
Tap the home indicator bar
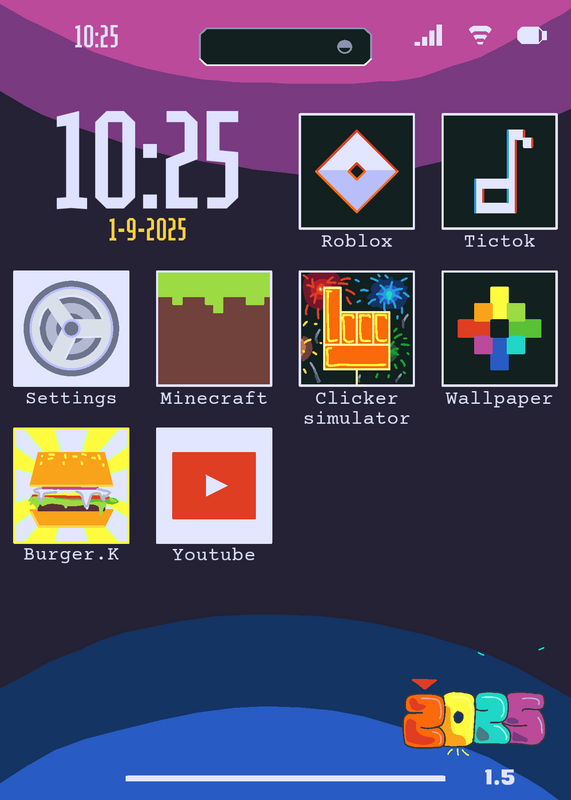[x=285, y=778]
